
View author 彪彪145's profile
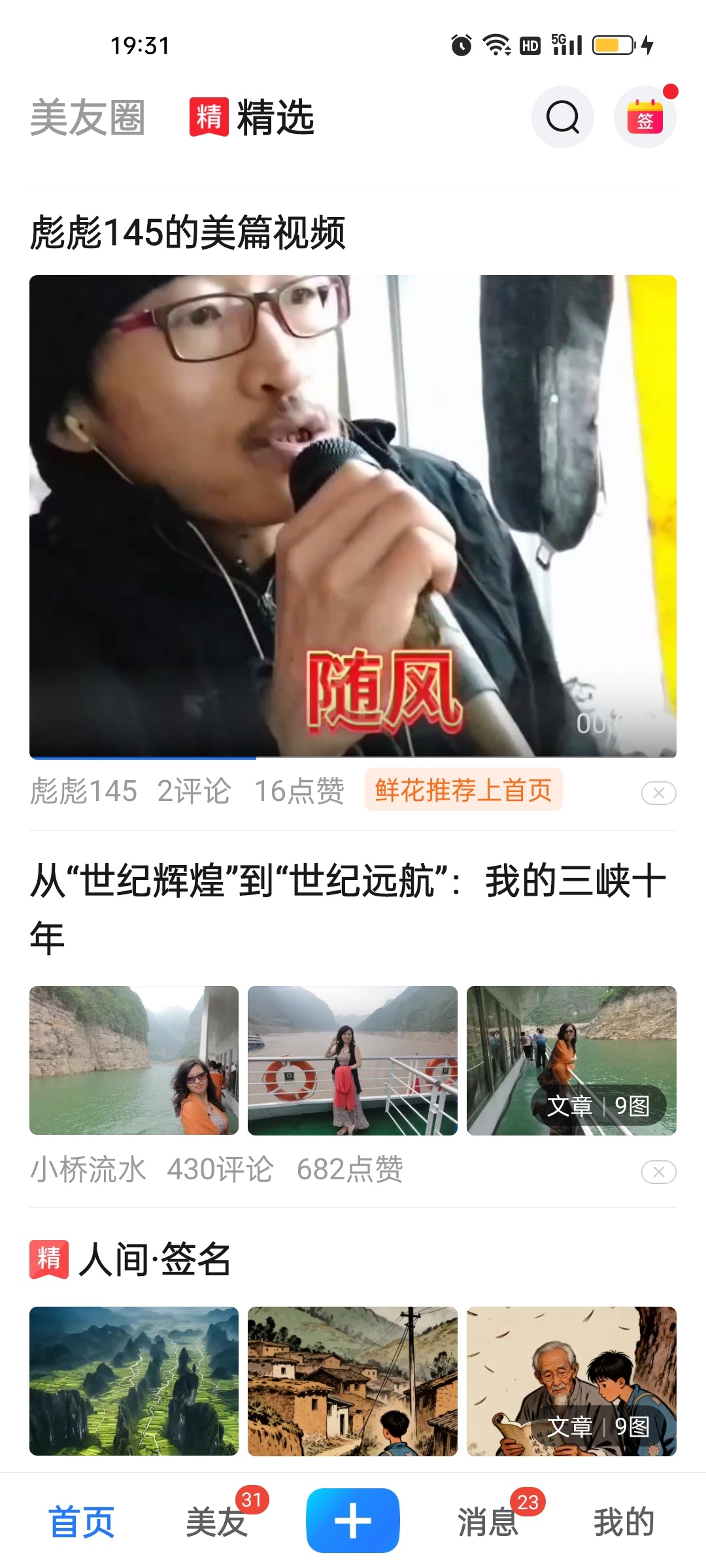(84, 791)
